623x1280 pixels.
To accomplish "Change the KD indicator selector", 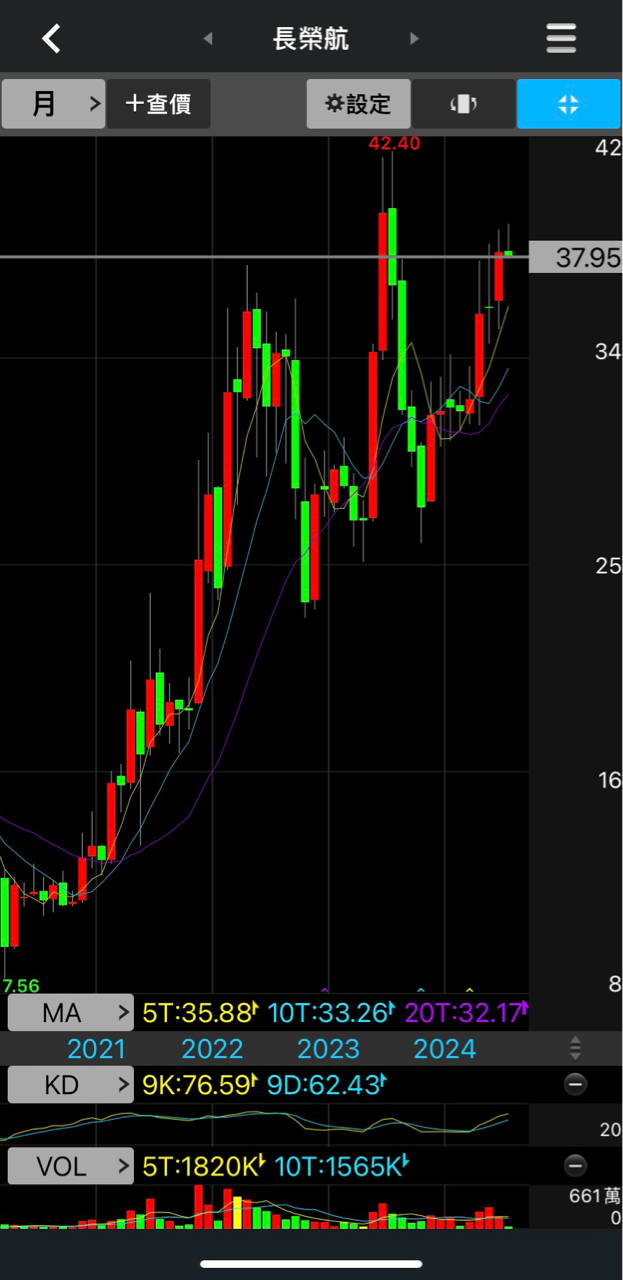I will (71, 1084).
